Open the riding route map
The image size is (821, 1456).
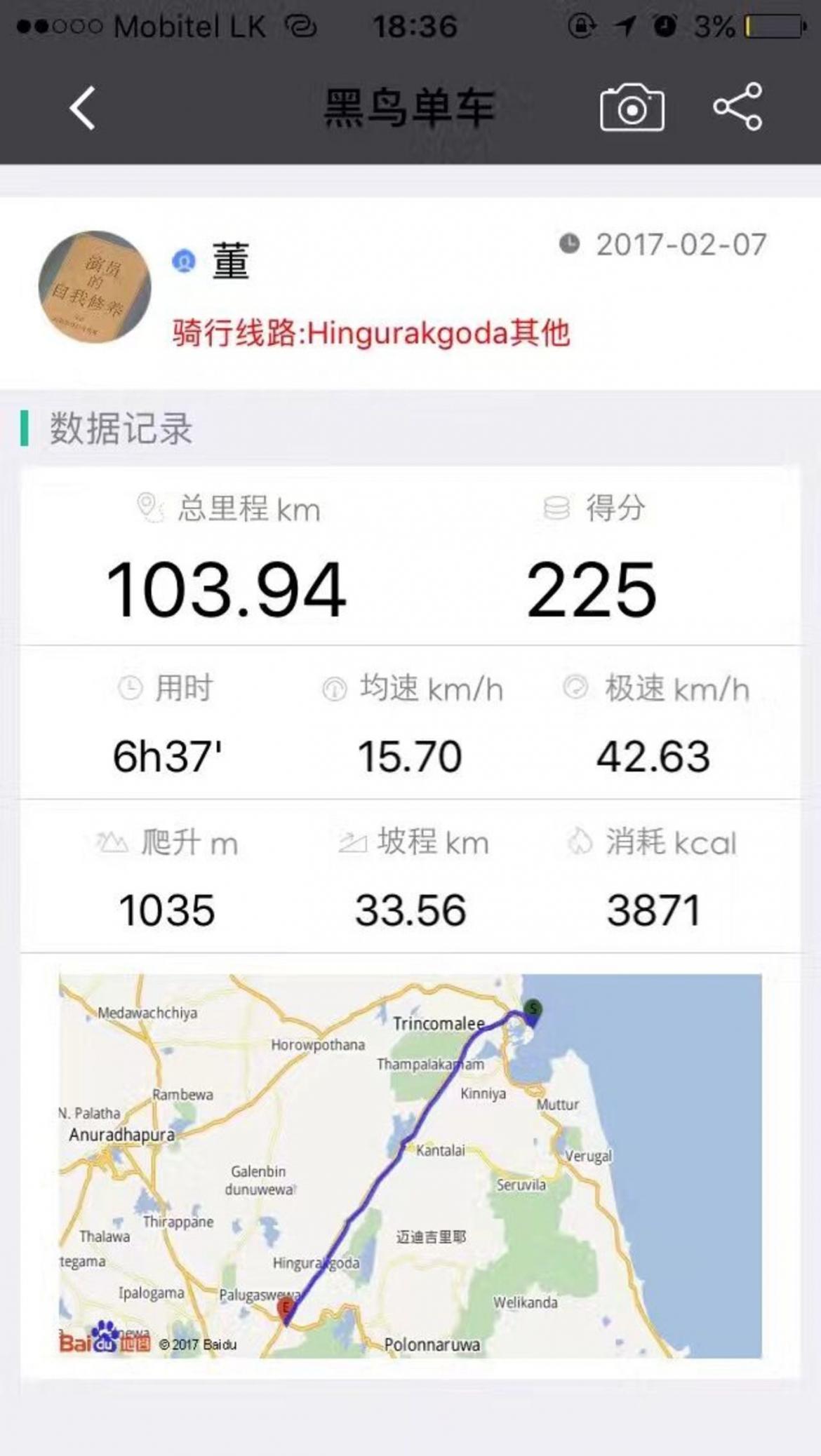(x=410, y=1166)
